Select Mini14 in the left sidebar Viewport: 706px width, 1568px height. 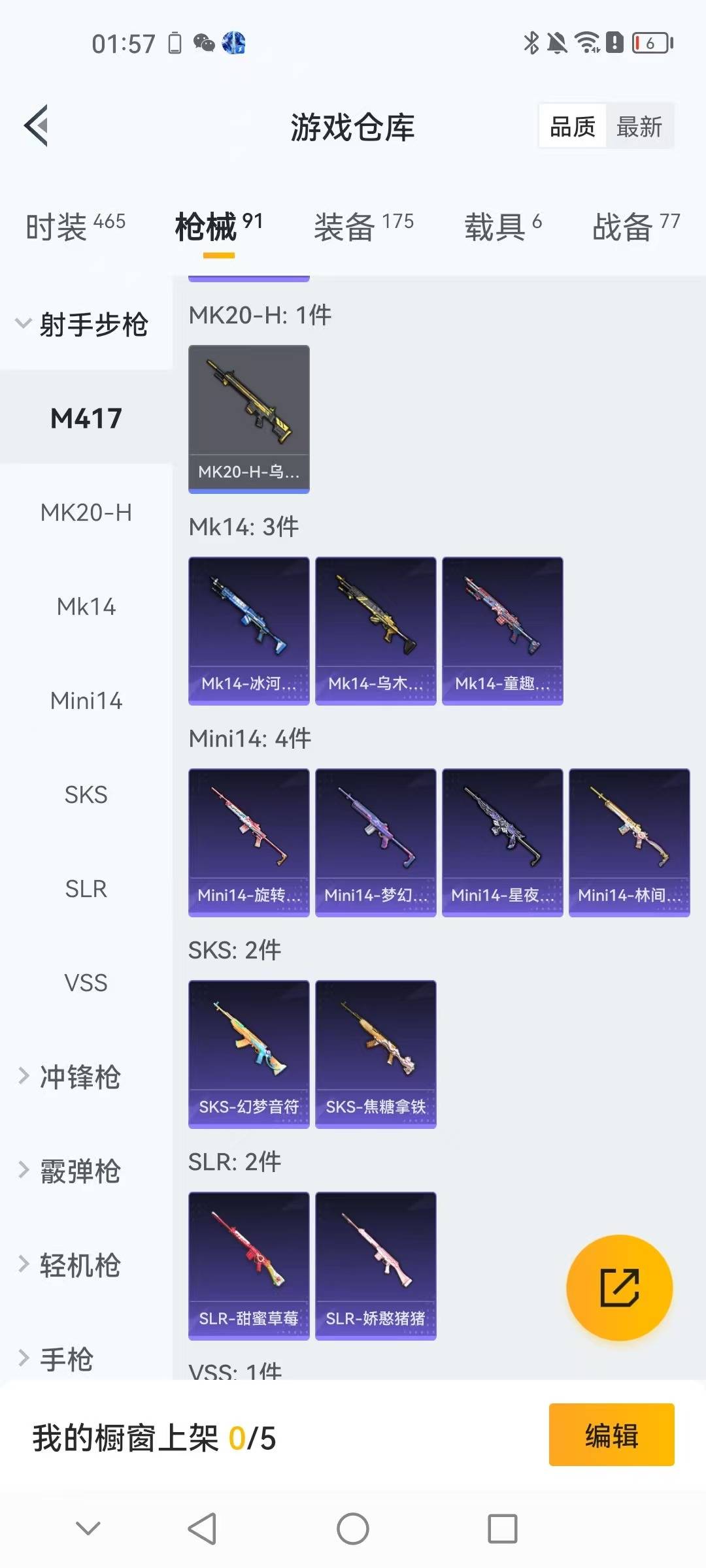click(87, 700)
